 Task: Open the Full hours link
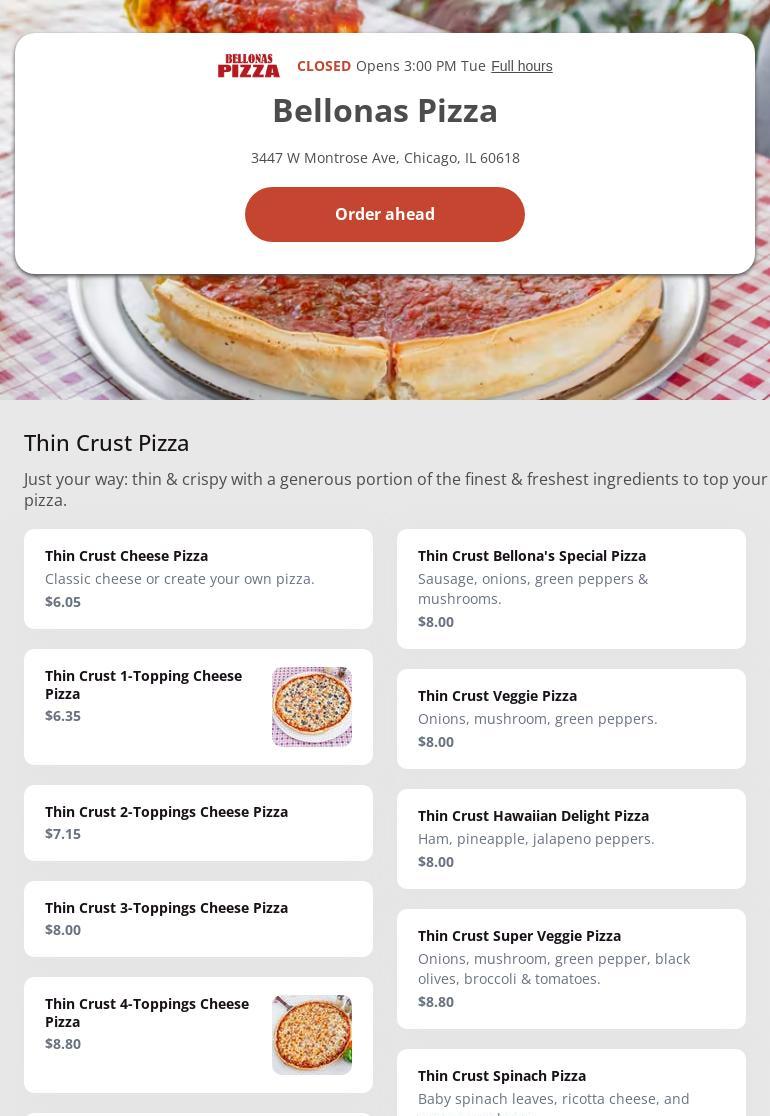click(x=521, y=66)
